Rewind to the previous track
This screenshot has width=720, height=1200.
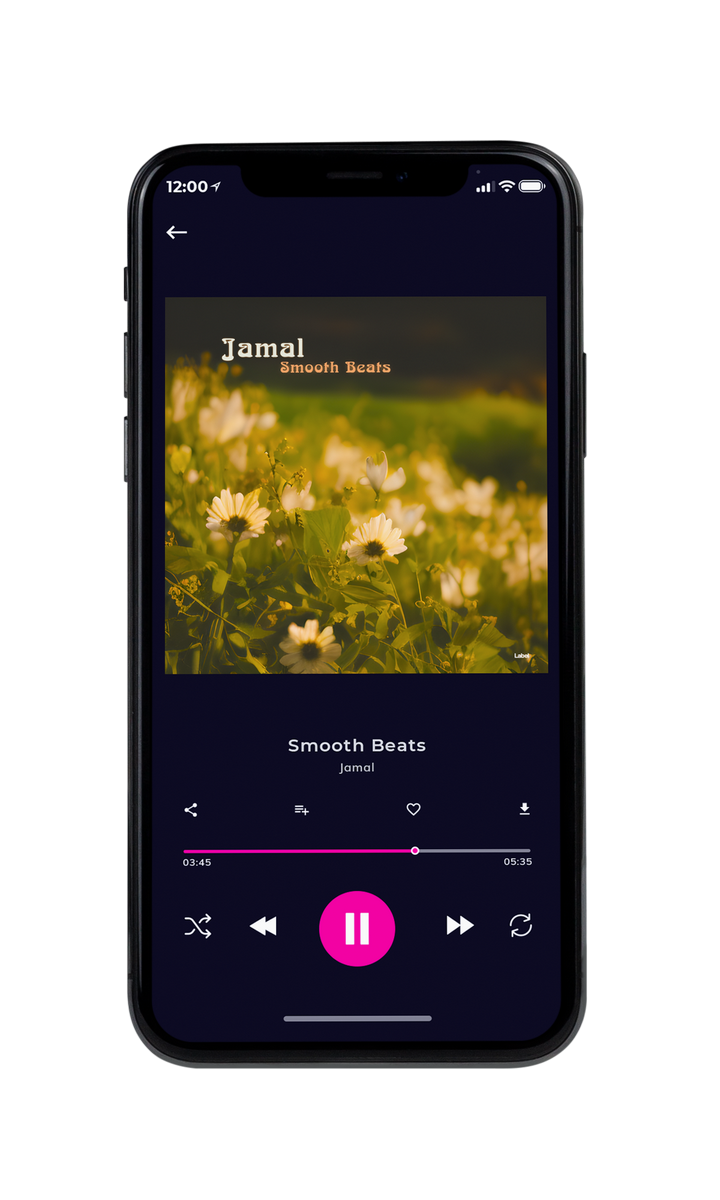pyautogui.click(x=263, y=926)
